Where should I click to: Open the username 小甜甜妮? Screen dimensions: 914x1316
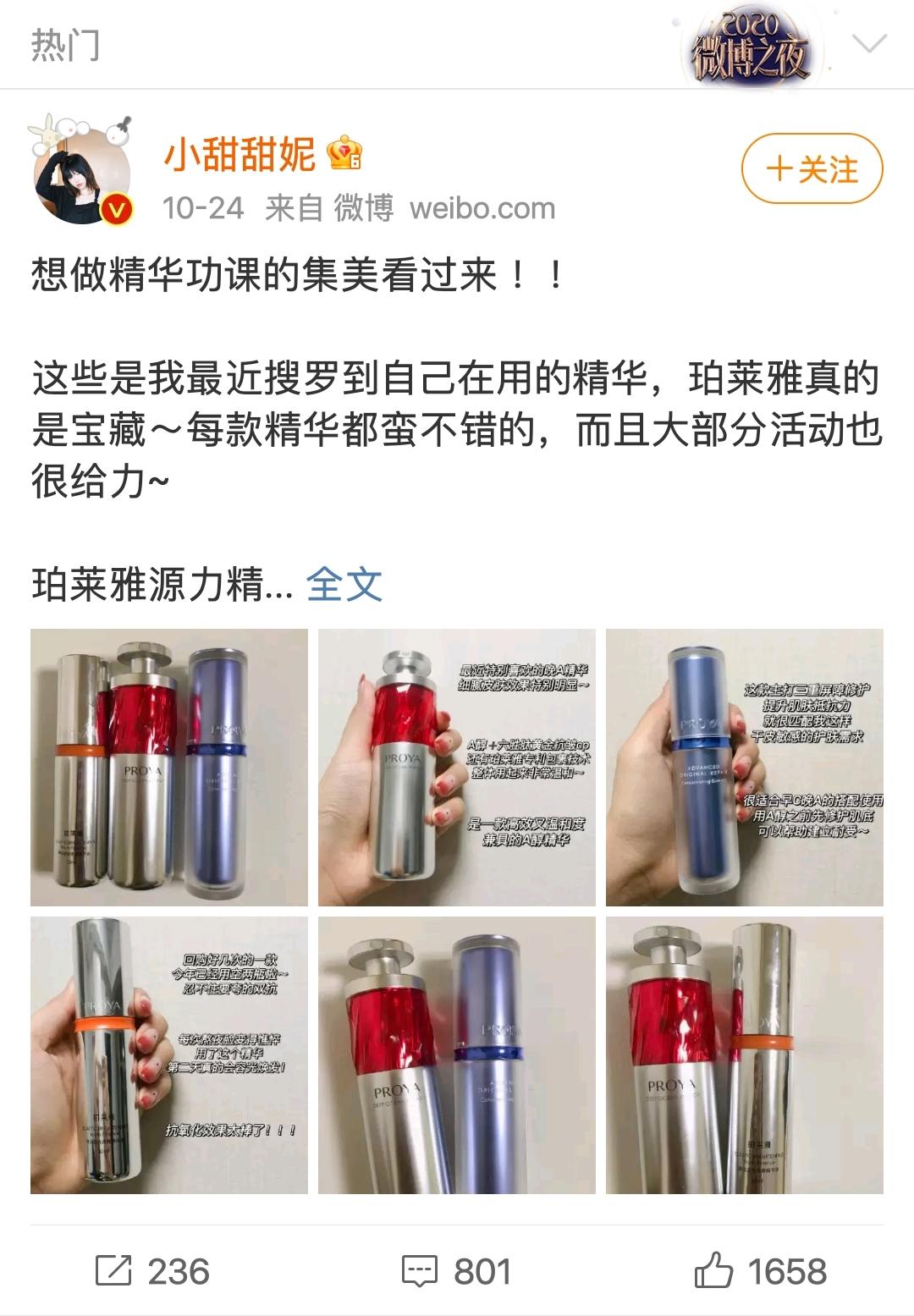coord(240,155)
